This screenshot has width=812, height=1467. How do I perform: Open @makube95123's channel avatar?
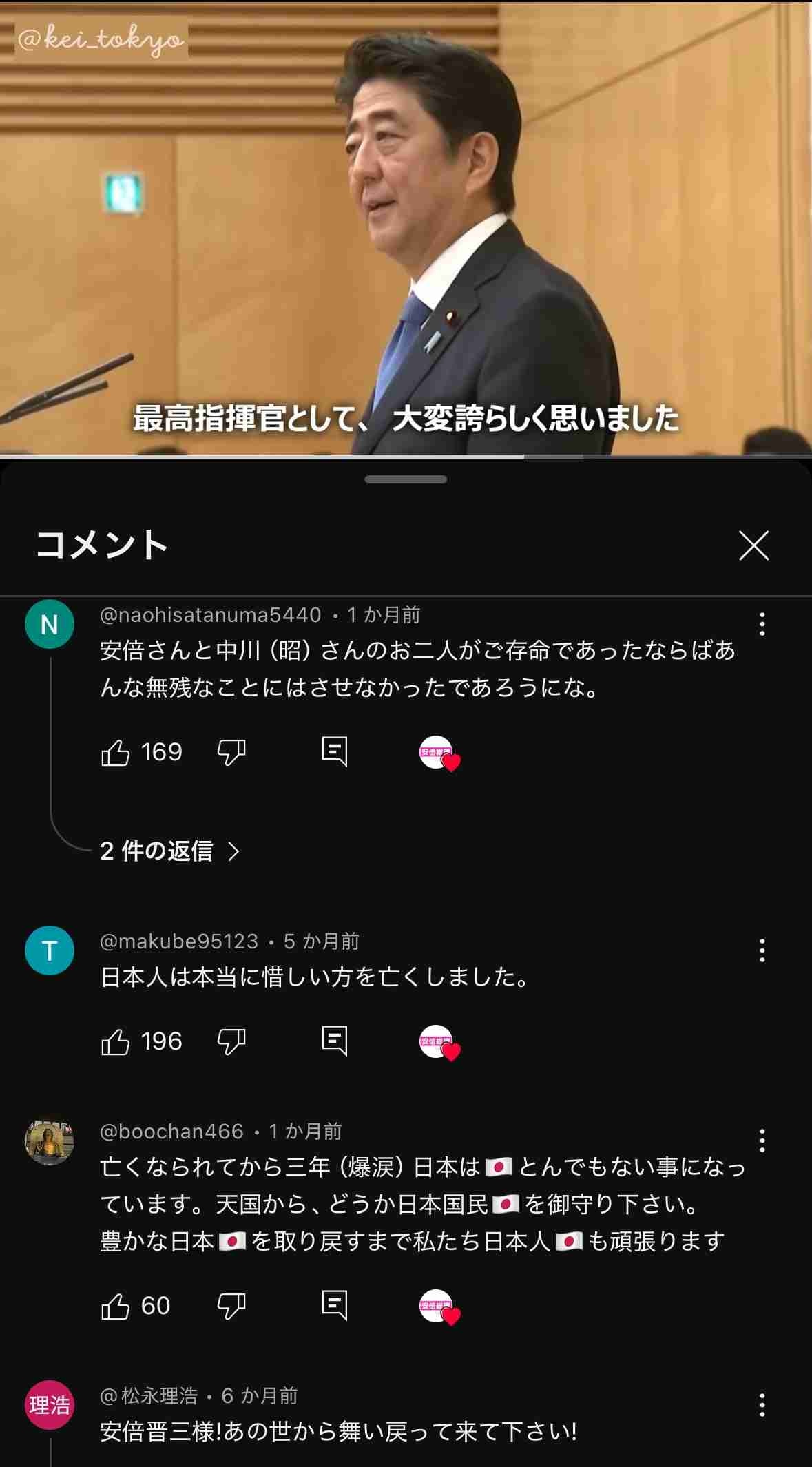[x=50, y=950]
